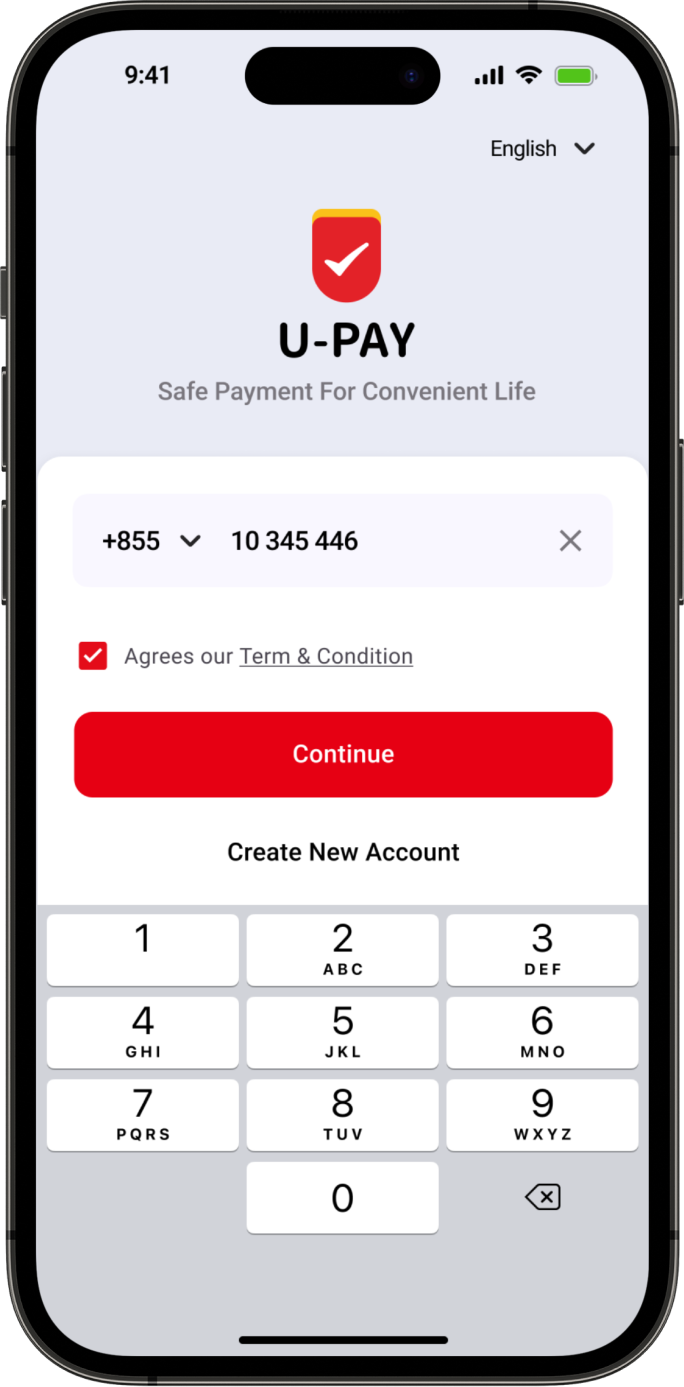Type digit 1 on the keypad
This screenshot has height=1387, width=684.
[143, 949]
